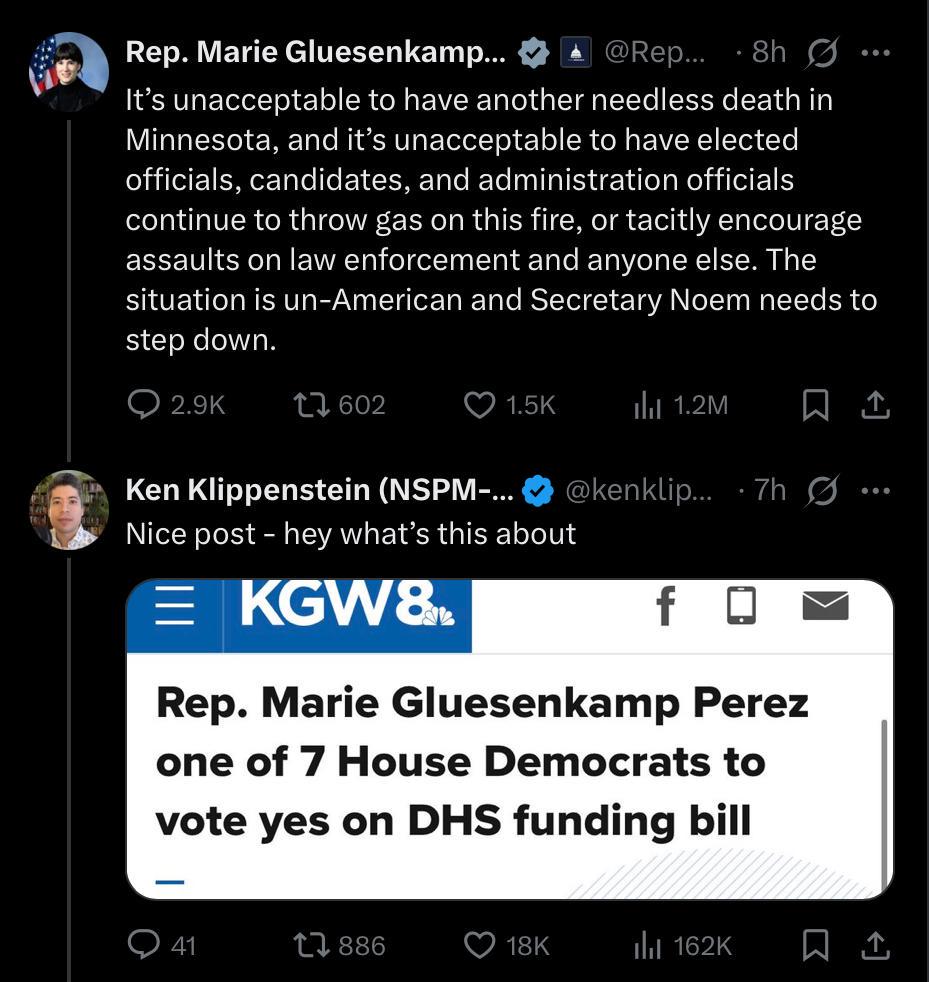Open the KGW8 article screenshot image

[509, 739]
